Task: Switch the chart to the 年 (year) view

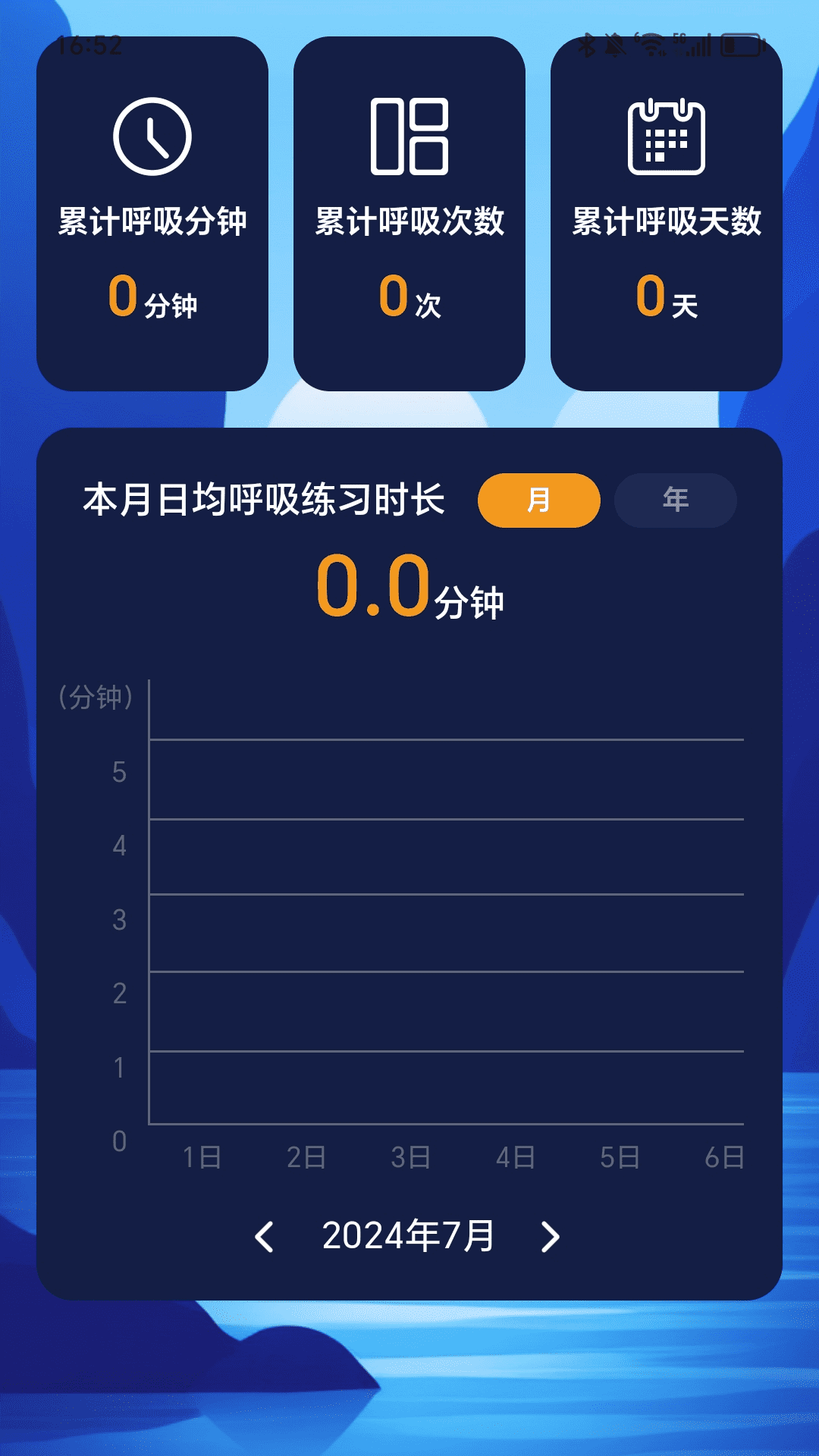Action: (x=675, y=500)
